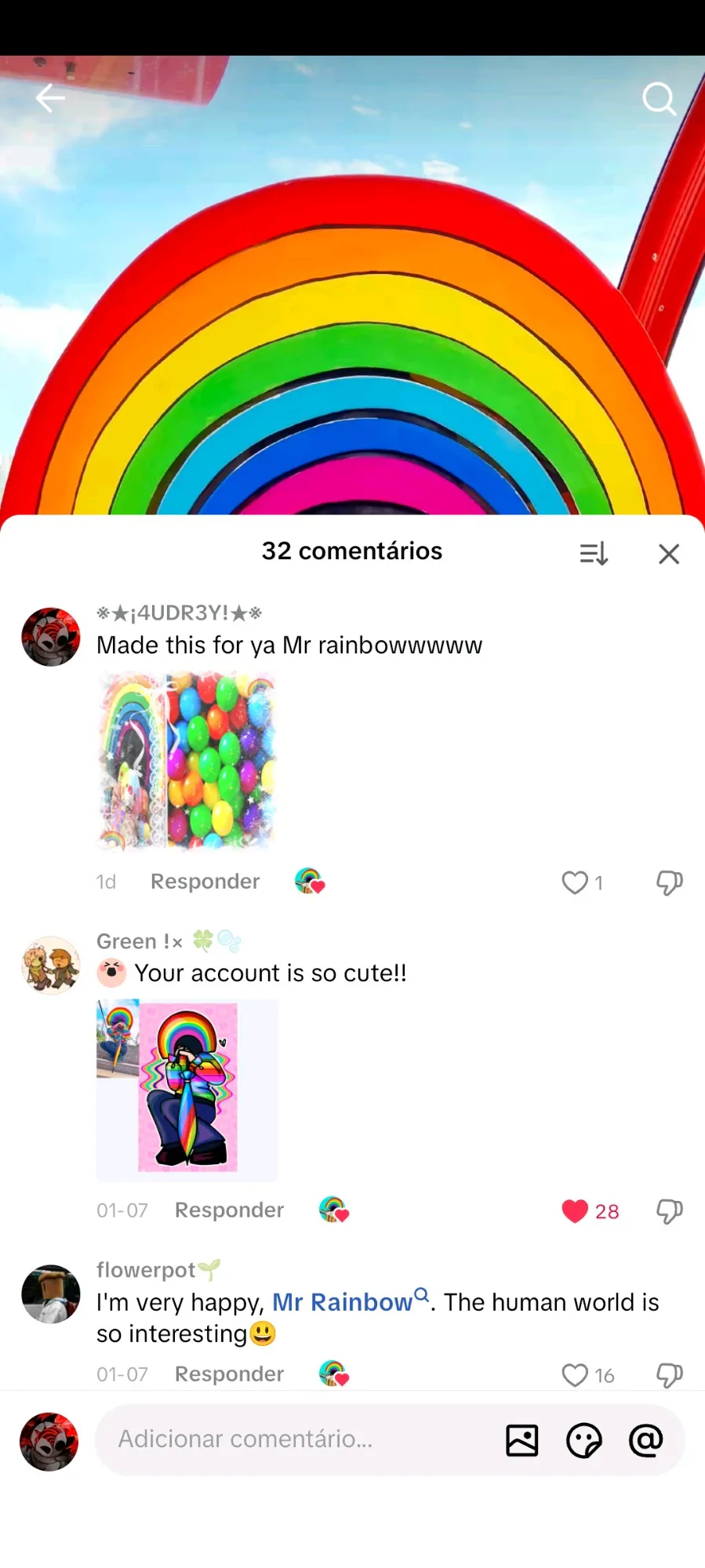705x1568 pixels.
Task: Dislike flowerpot's comment
Action: tap(669, 1375)
